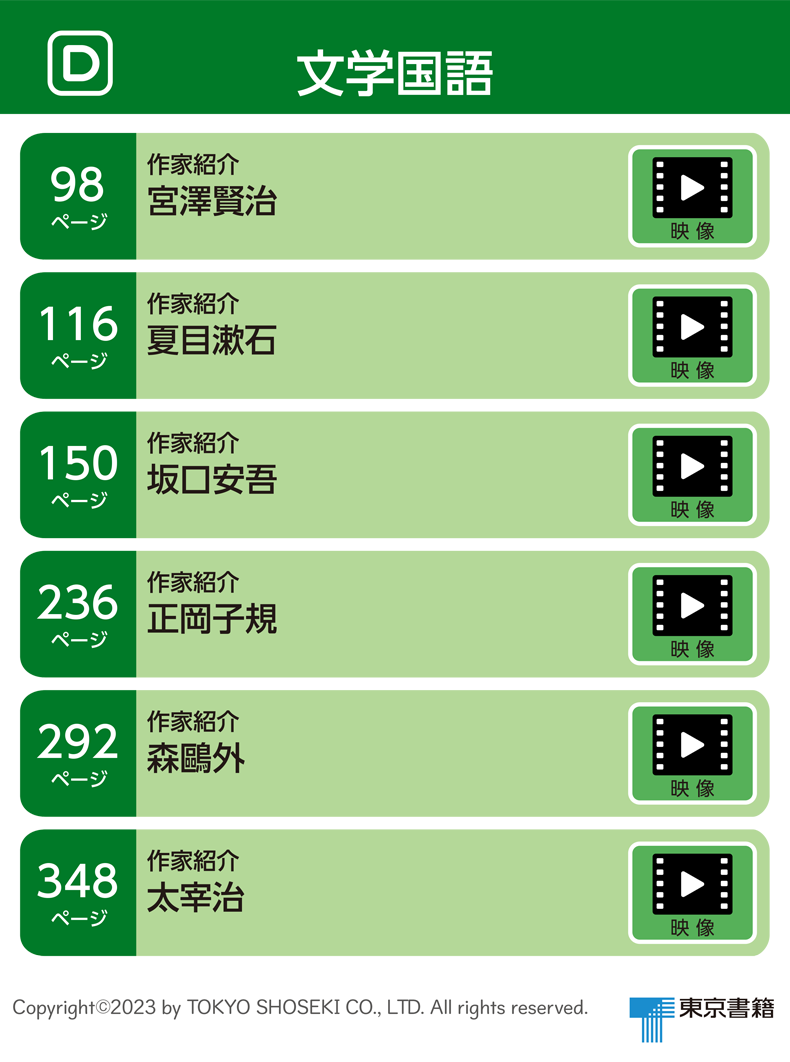This screenshot has width=790, height=1062.
Task: View the 太宰治 author video
Action: pos(692,892)
